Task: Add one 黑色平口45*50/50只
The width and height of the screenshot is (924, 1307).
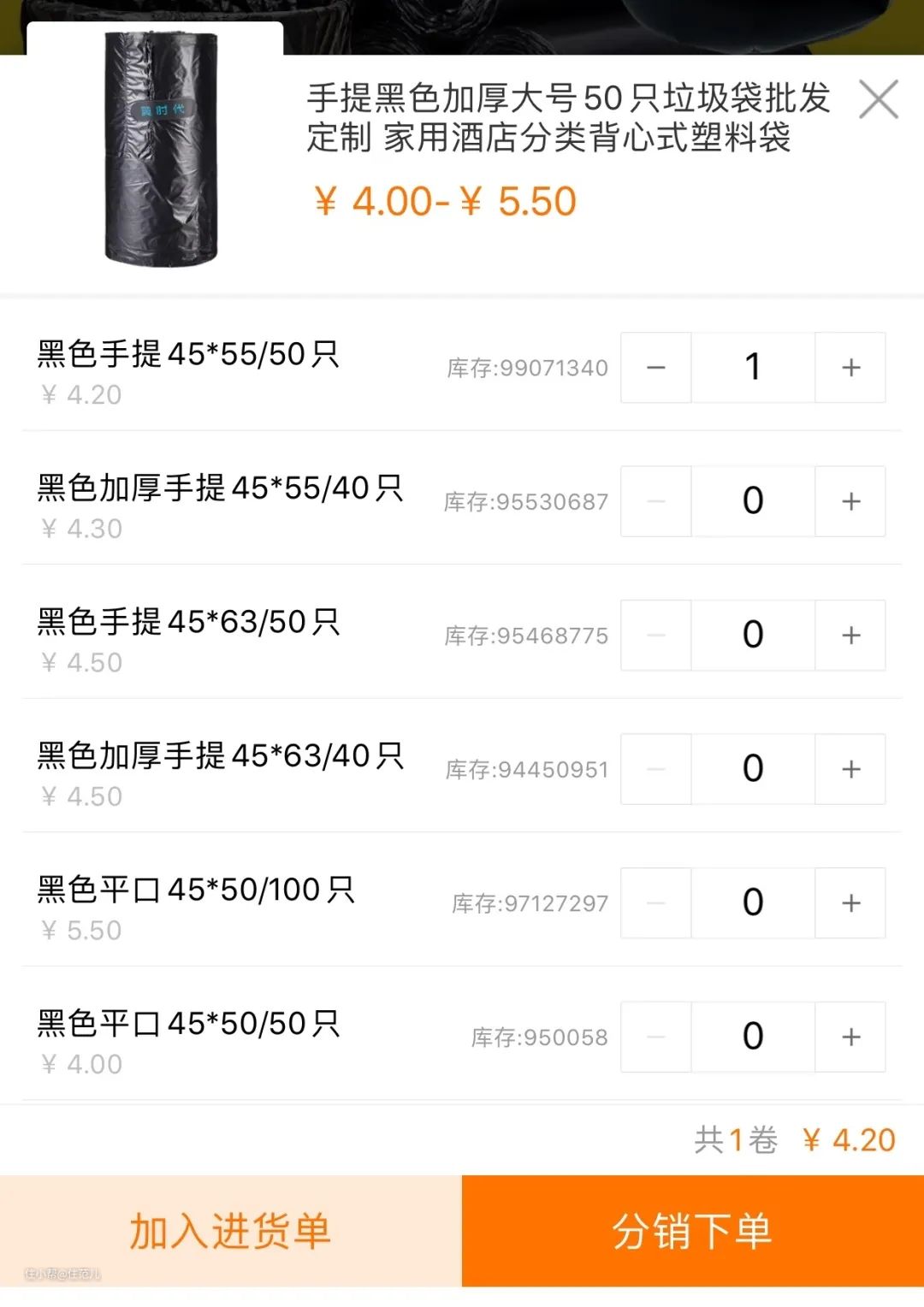Action: pos(850,1037)
